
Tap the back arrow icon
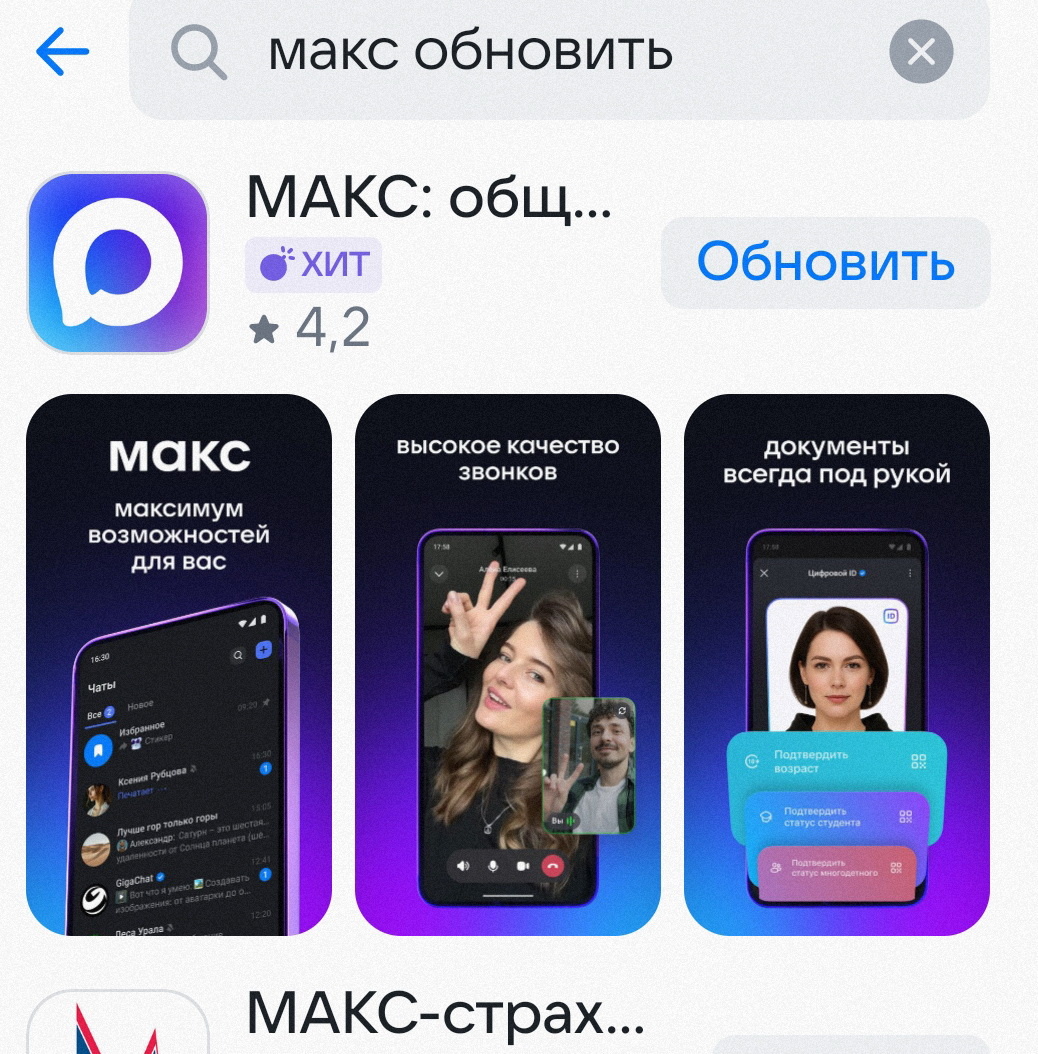tap(62, 52)
